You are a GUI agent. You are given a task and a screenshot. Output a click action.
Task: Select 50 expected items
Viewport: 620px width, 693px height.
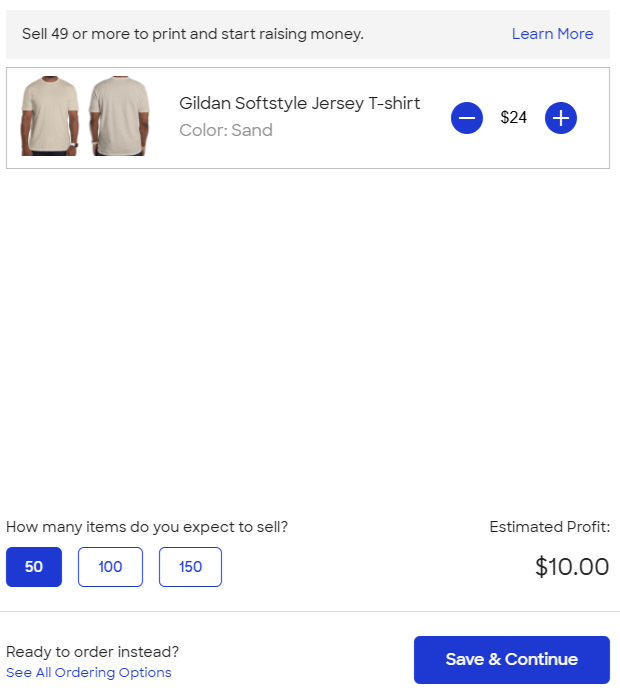tap(34, 567)
